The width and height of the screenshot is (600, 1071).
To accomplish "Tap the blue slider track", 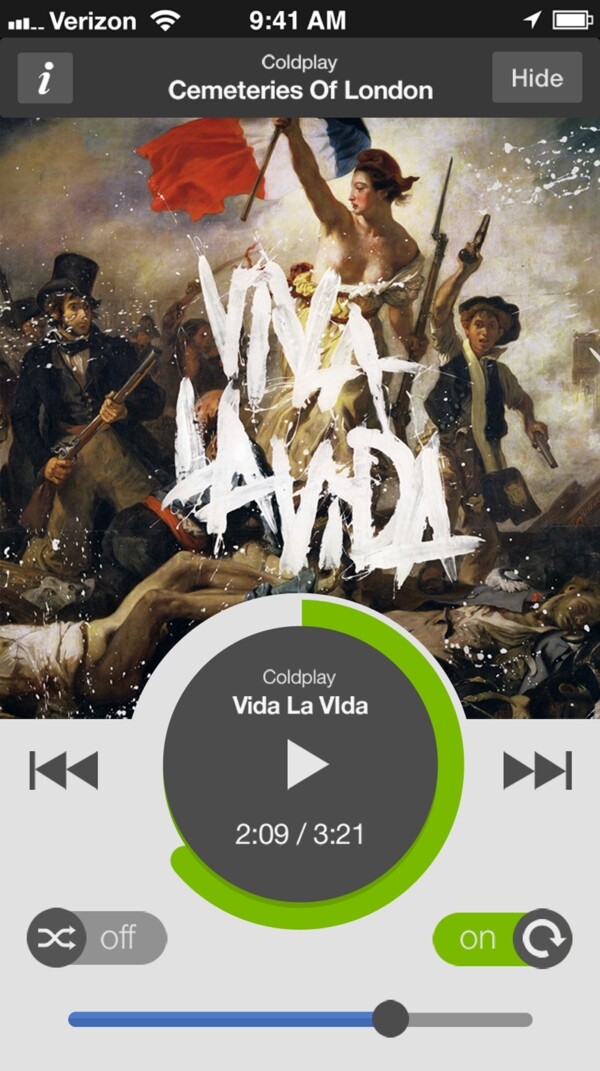I will 220,1019.
